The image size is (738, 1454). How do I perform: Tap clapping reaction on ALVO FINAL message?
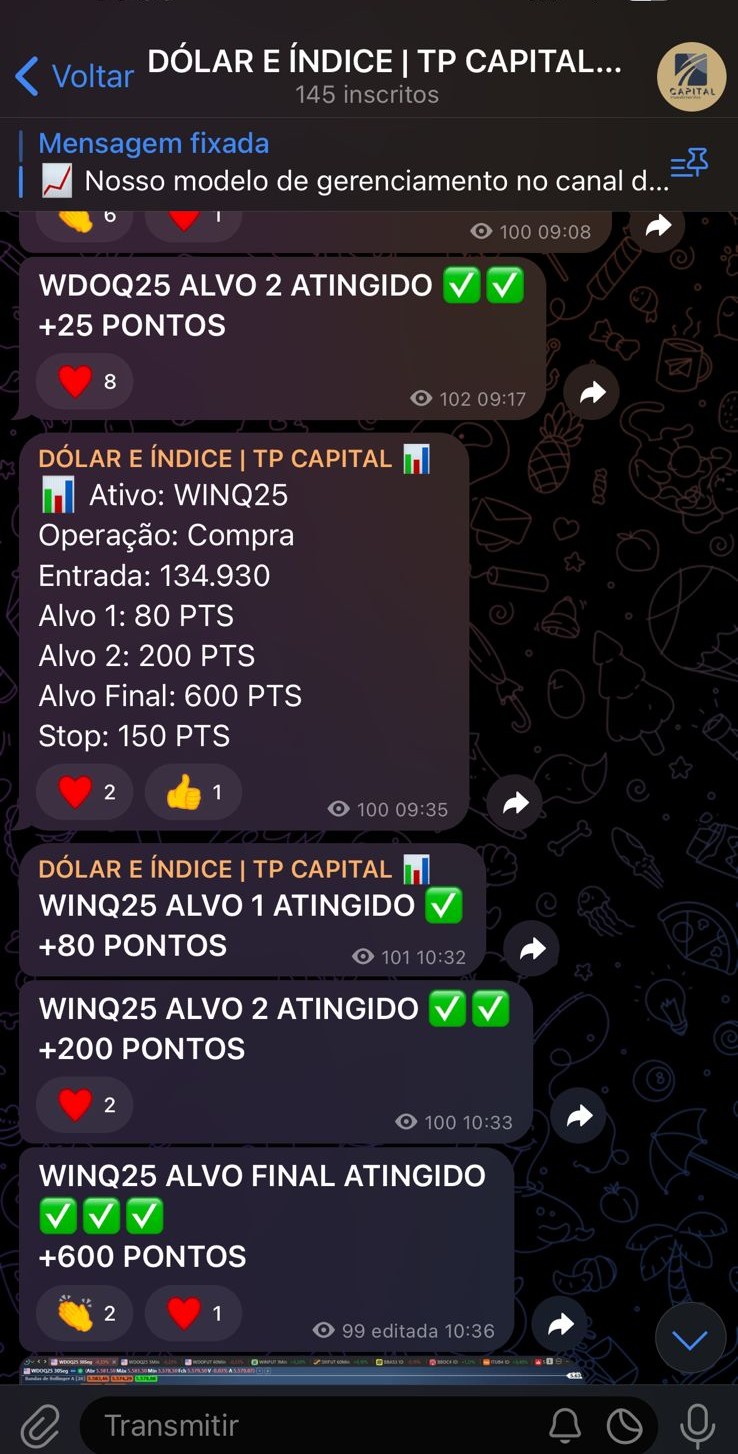click(x=85, y=1313)
